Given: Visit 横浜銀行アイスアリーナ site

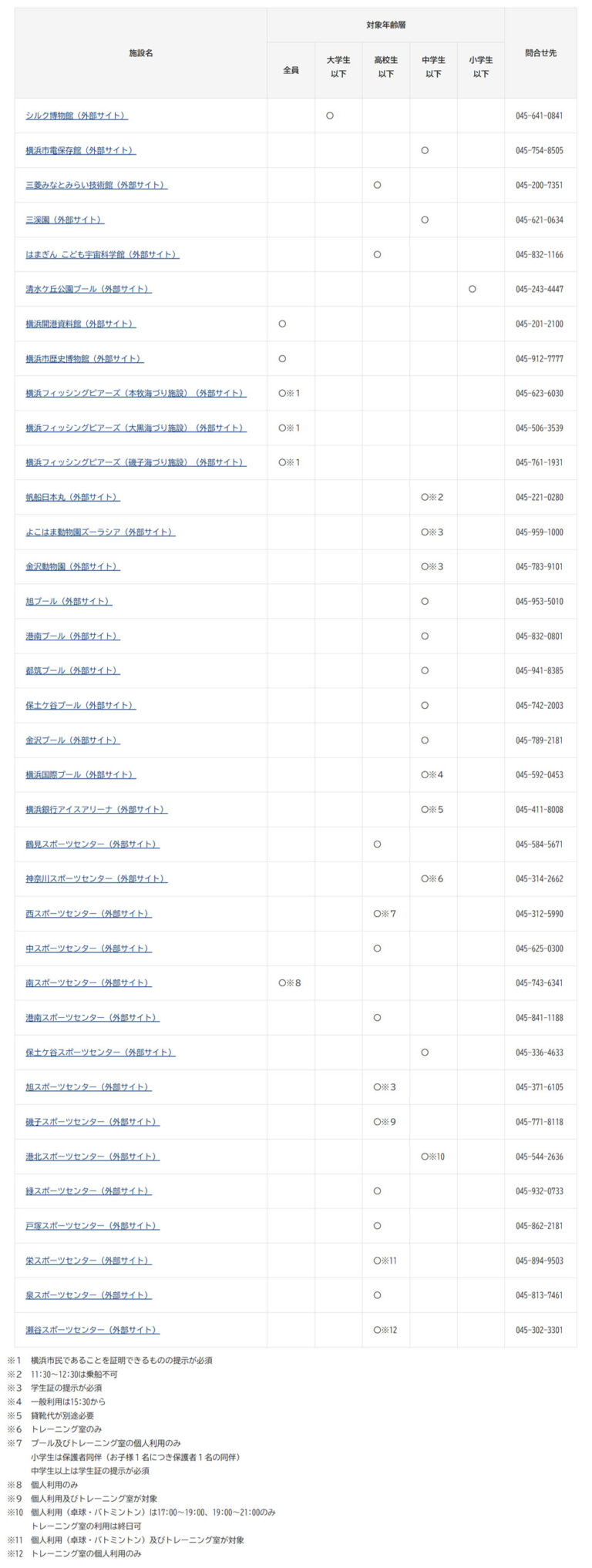Looking at the screenshot, I should [x=96, y=809].
